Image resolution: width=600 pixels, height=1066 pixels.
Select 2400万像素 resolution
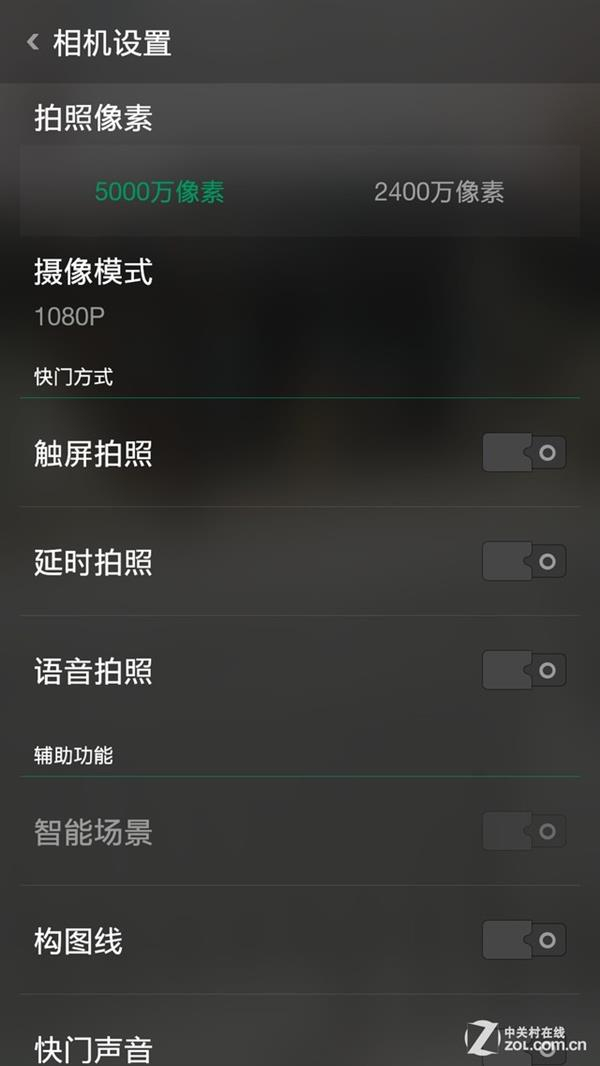(x=439, y=192)
